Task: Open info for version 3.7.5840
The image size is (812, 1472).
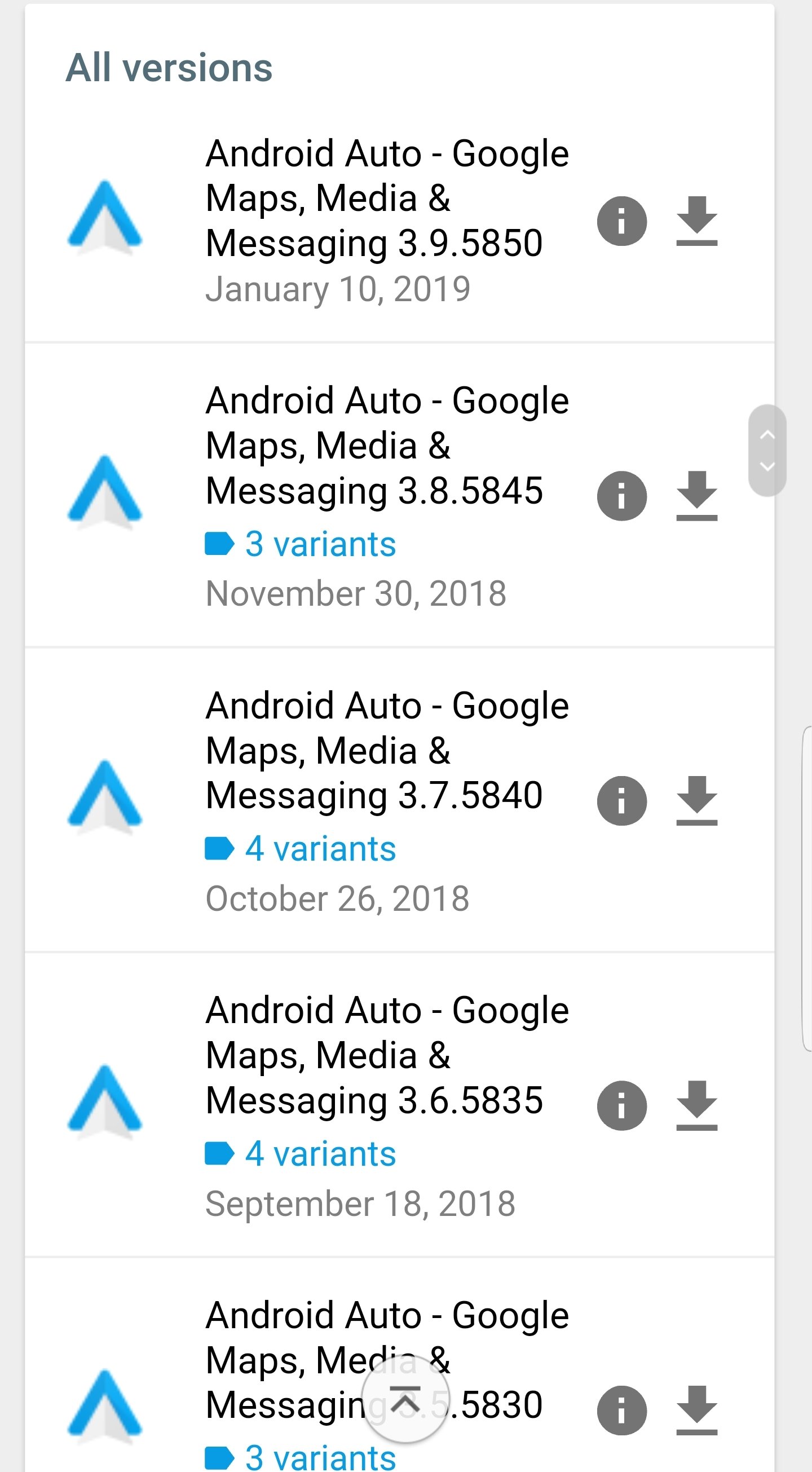Action: (622, 800)
